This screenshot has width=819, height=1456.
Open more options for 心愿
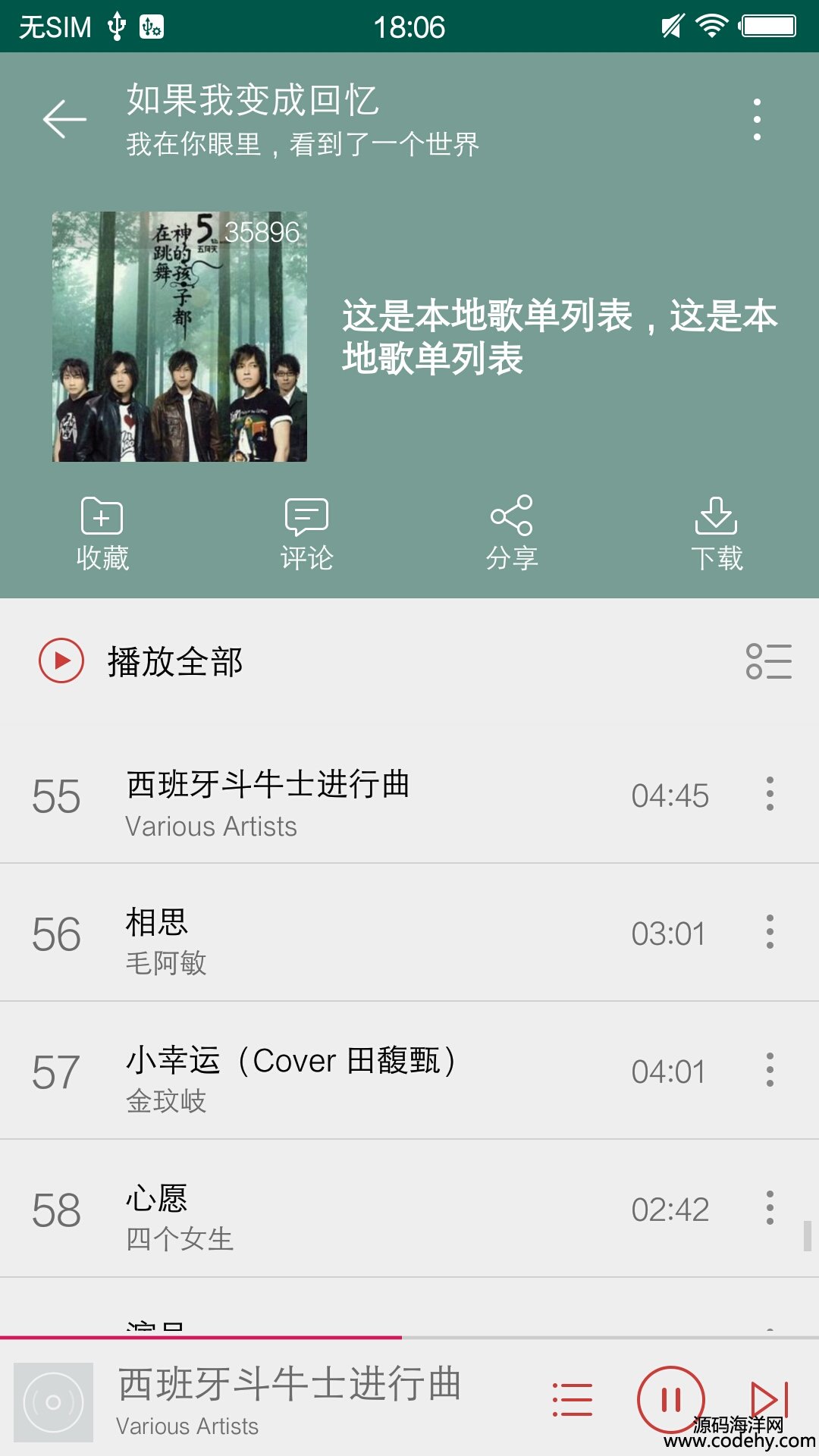point(770,1208)
